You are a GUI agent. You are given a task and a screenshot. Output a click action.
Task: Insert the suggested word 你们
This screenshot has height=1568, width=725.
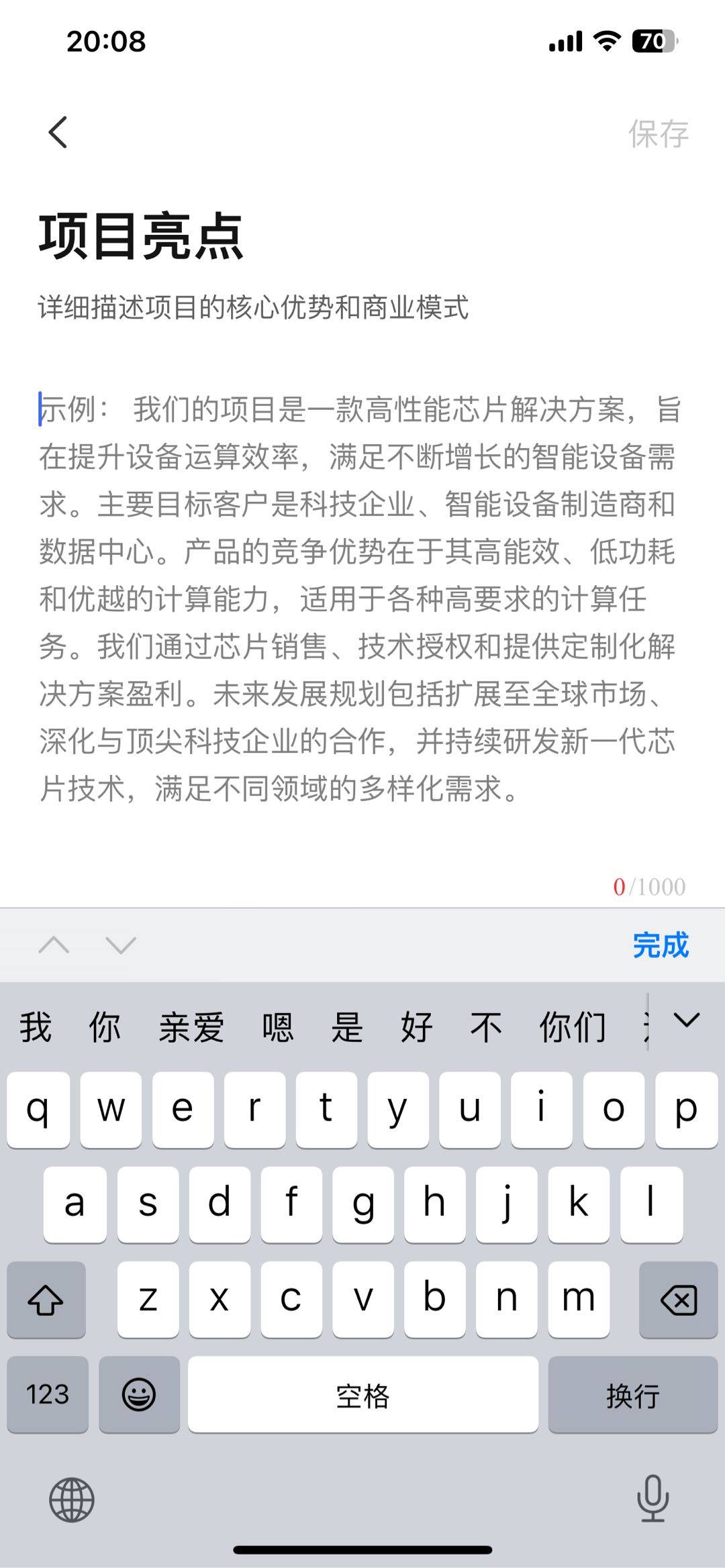pos(573,1027)
